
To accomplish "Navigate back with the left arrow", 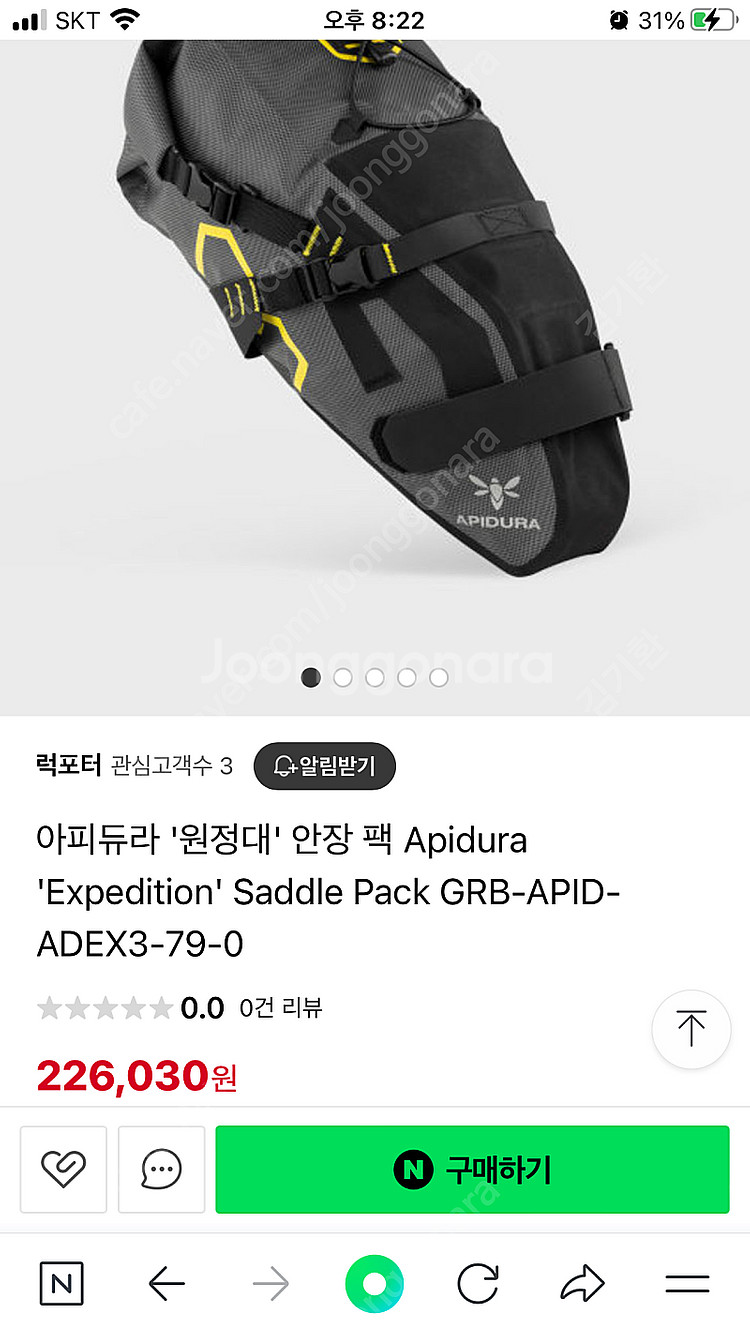I will 166,1285.
